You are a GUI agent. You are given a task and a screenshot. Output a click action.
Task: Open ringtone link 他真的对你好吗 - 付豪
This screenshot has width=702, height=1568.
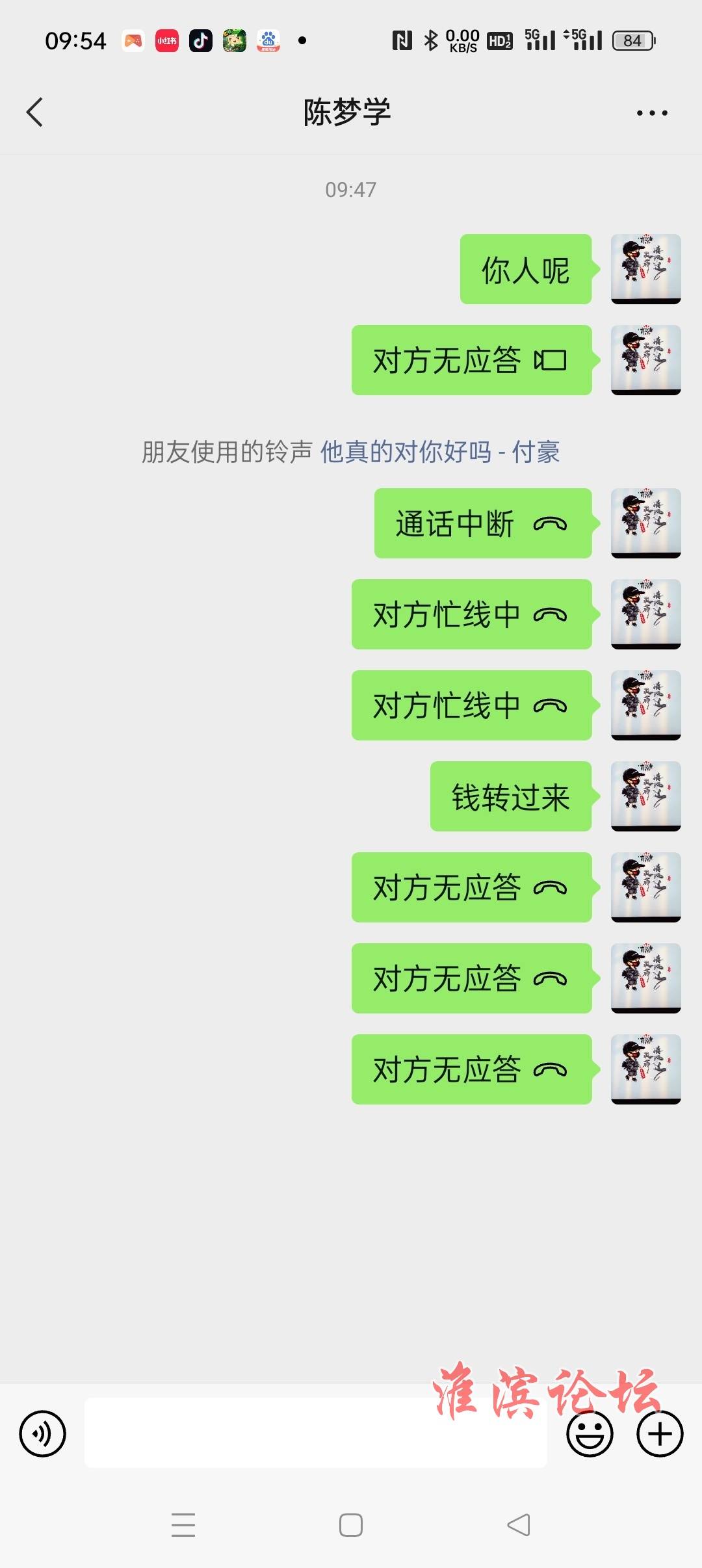click(440, 452)
